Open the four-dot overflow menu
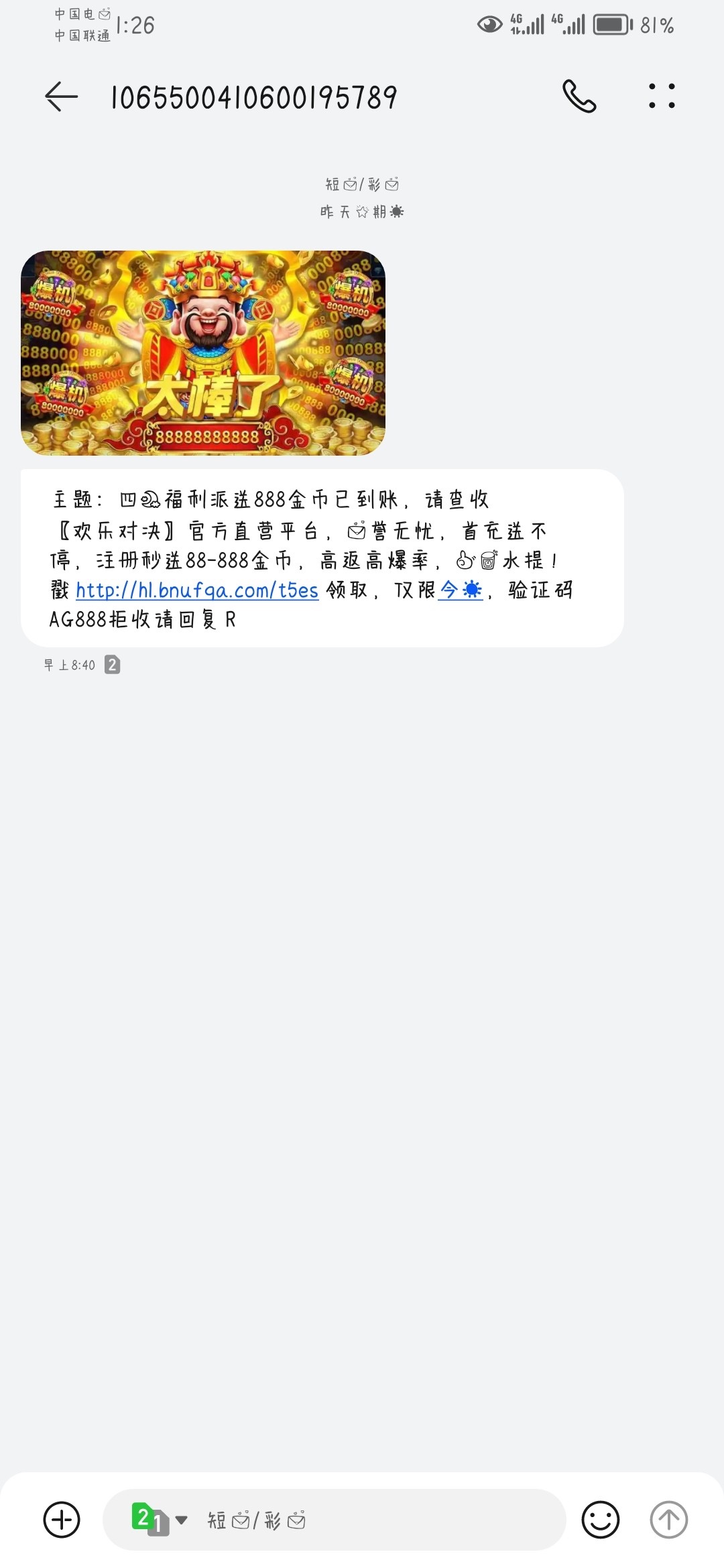This screenshot has width=724, height=1568. [x=662, y=96]
